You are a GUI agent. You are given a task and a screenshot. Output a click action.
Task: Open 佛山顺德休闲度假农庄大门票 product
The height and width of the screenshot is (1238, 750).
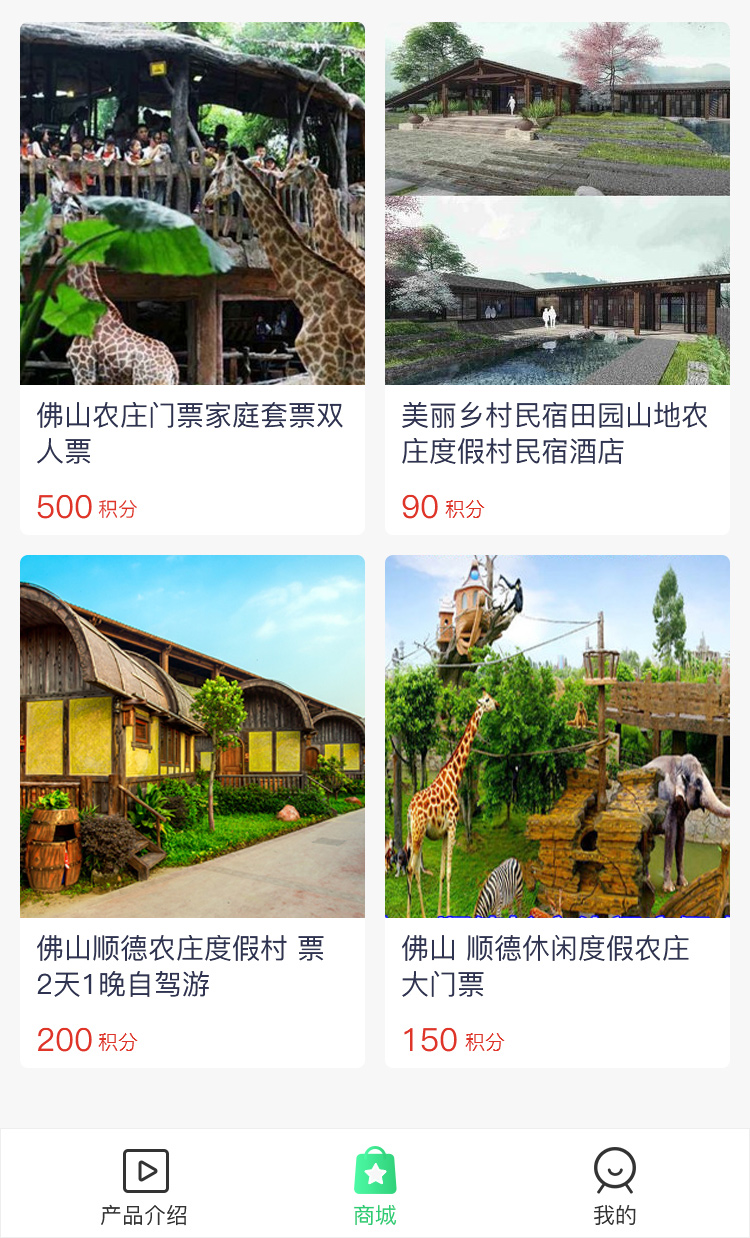pos(557,811)
